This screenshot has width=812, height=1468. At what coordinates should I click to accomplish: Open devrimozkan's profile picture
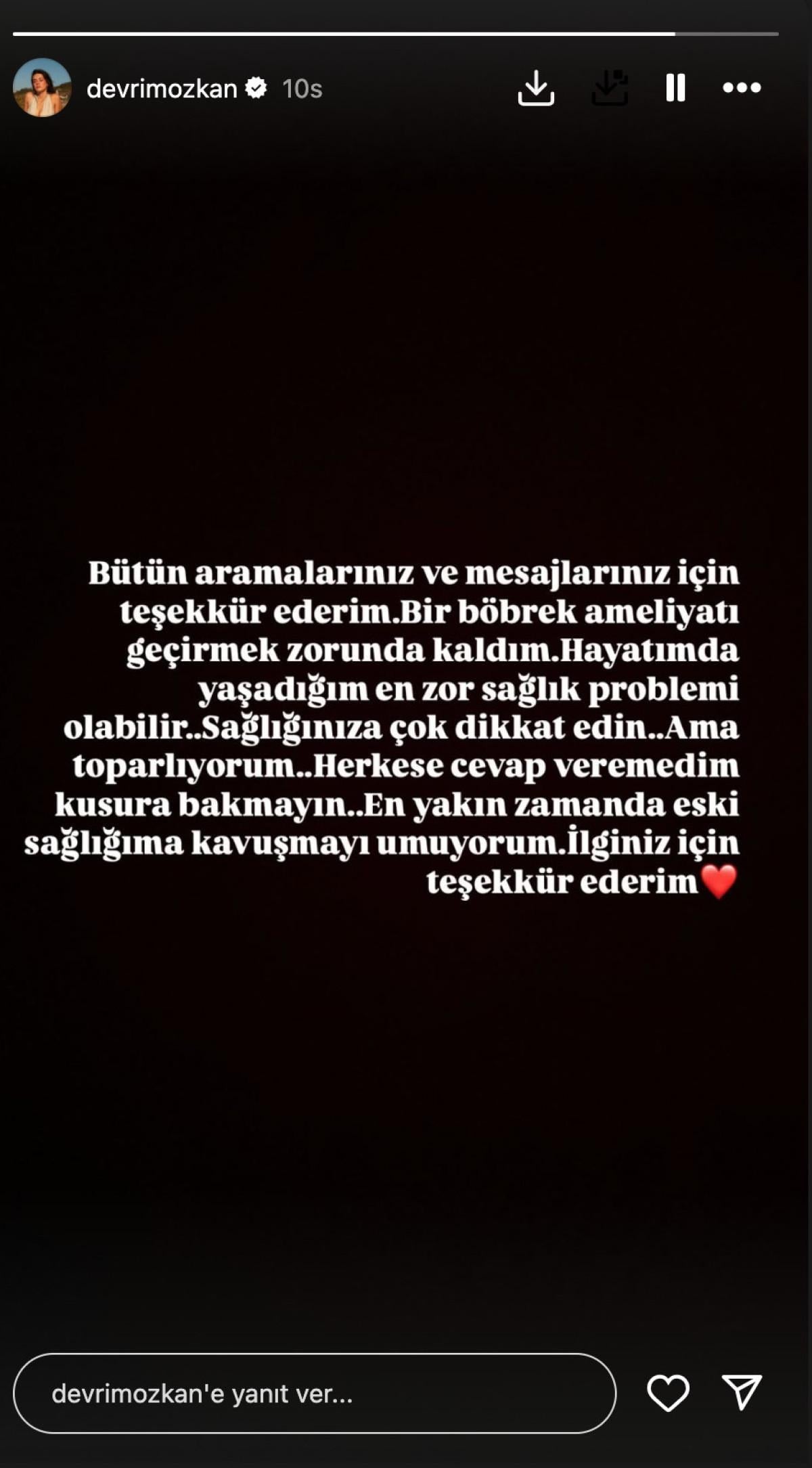point(42,88)
